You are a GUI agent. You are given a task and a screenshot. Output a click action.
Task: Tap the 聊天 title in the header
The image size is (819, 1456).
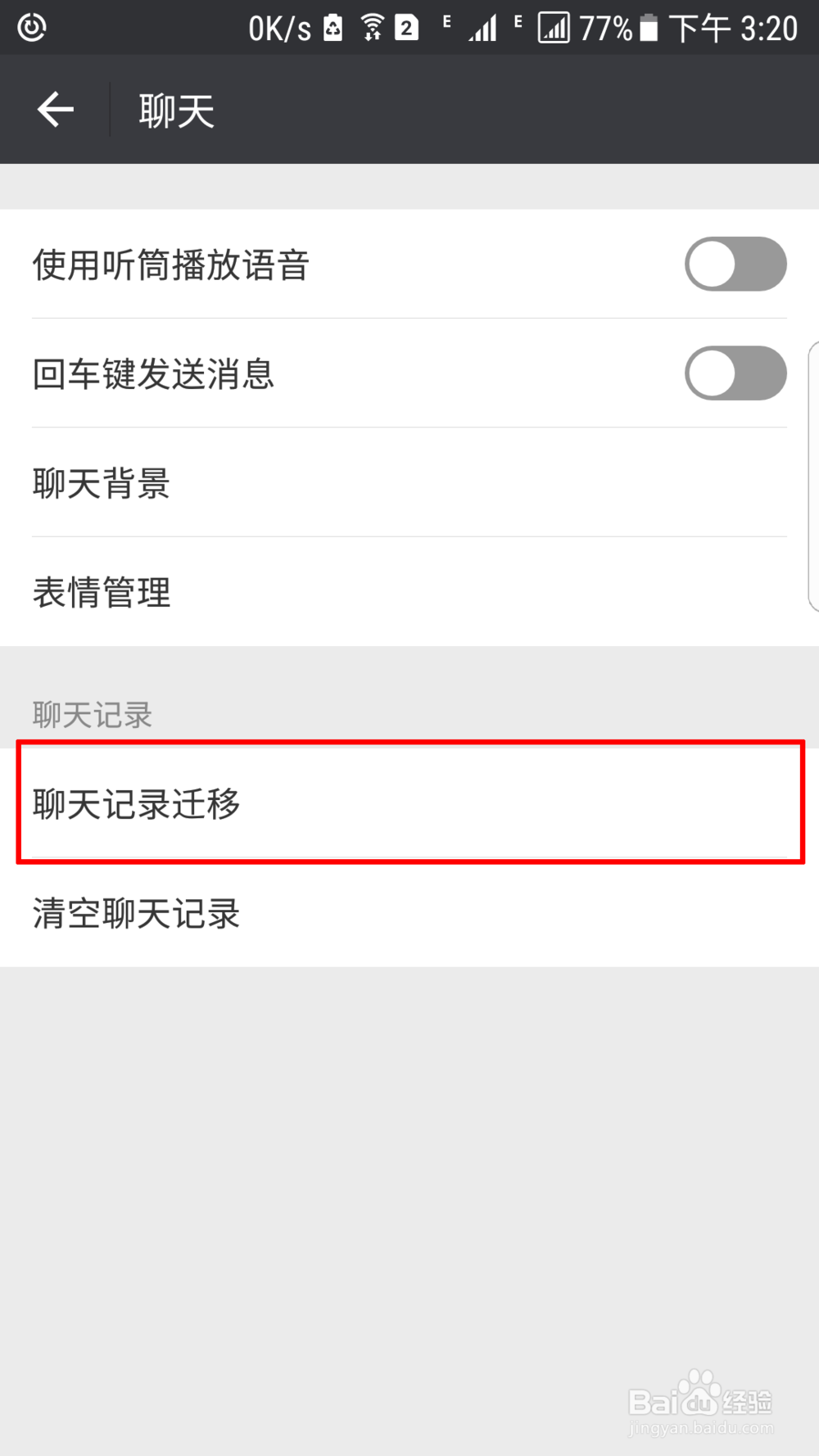(174, 109)
